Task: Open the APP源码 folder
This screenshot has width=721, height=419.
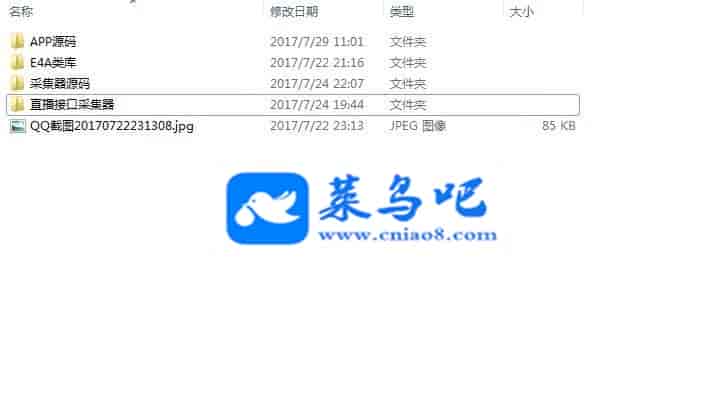Action: [x=52, y=42]
